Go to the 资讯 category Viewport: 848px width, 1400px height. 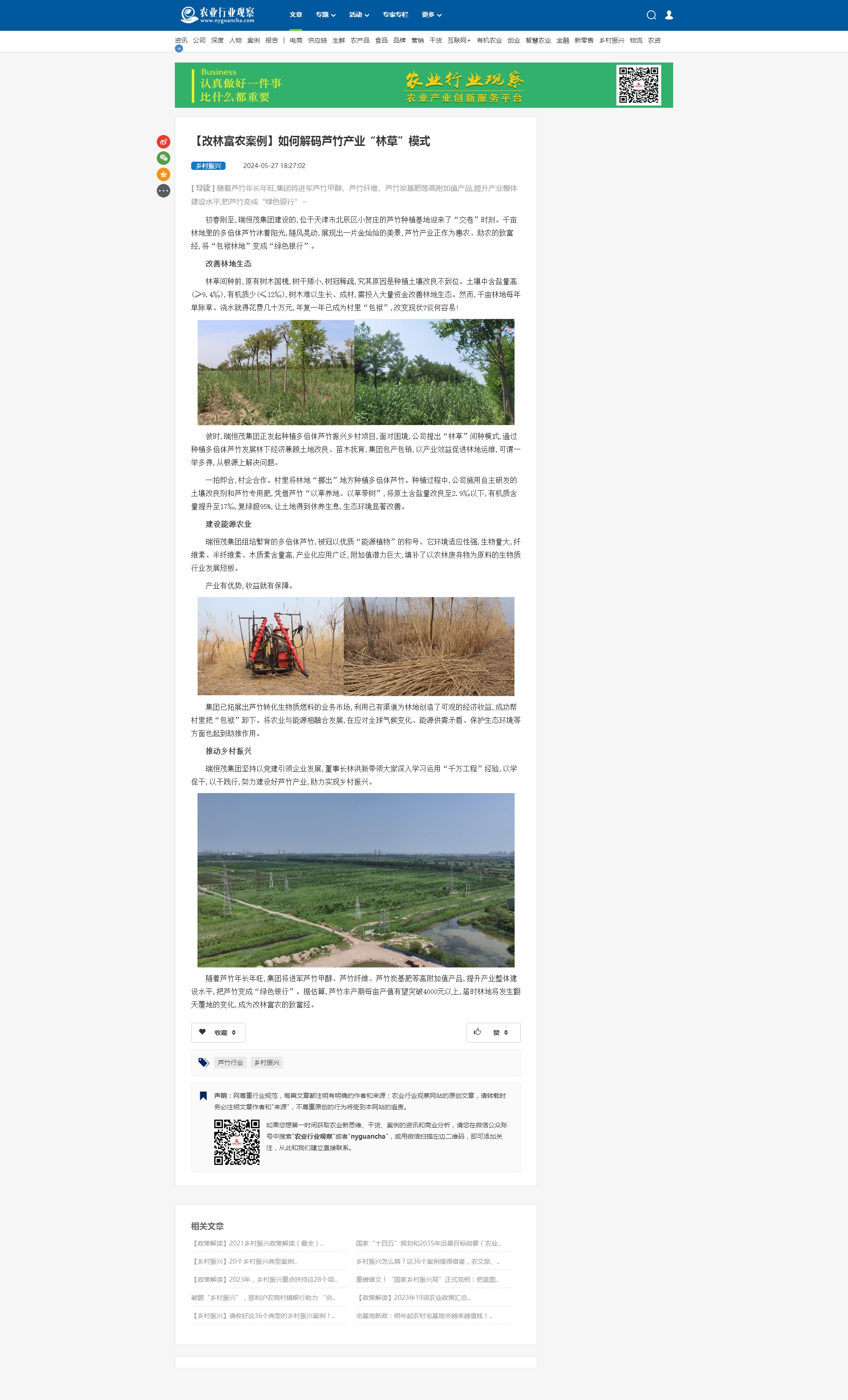click(181, 40)
